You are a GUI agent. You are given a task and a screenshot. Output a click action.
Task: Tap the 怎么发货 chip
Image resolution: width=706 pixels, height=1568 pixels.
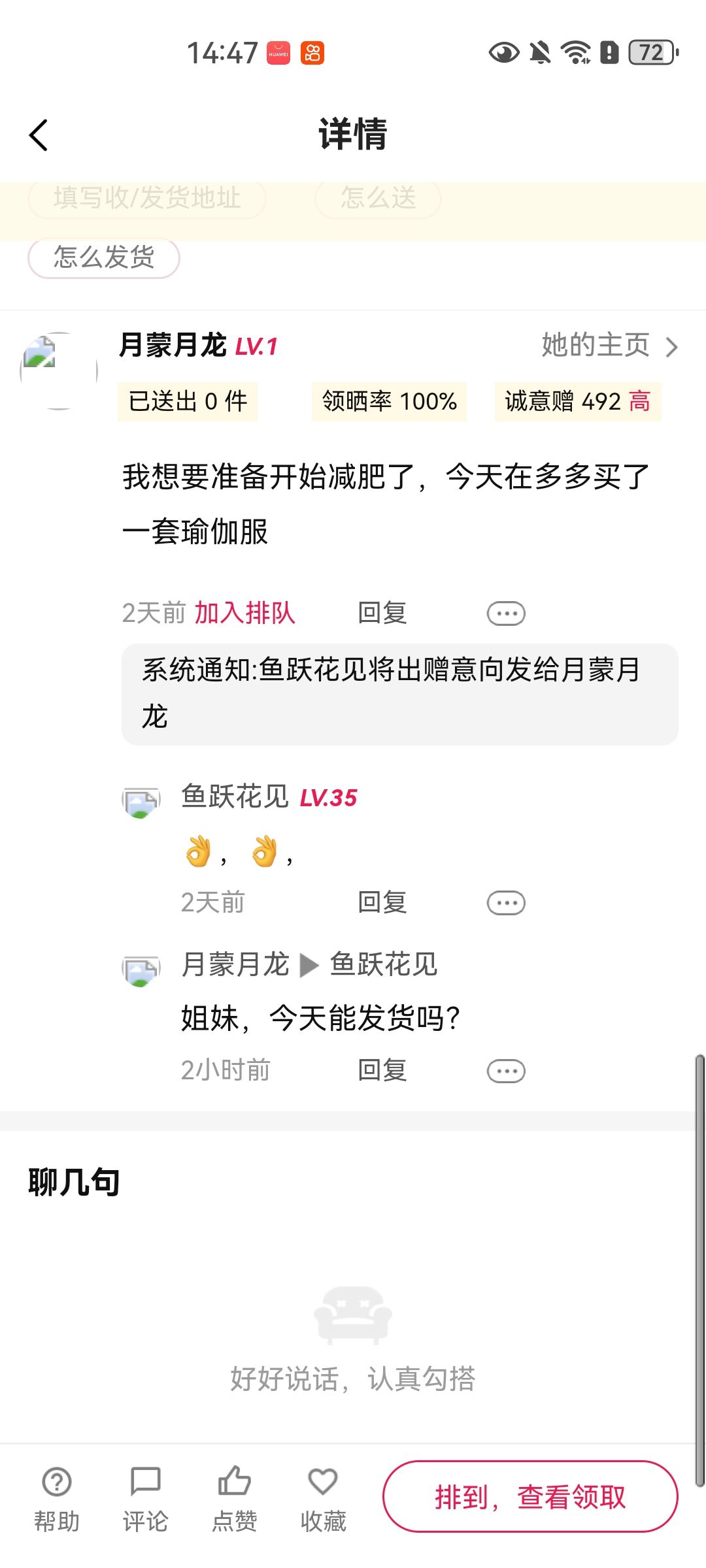(104, 257)
